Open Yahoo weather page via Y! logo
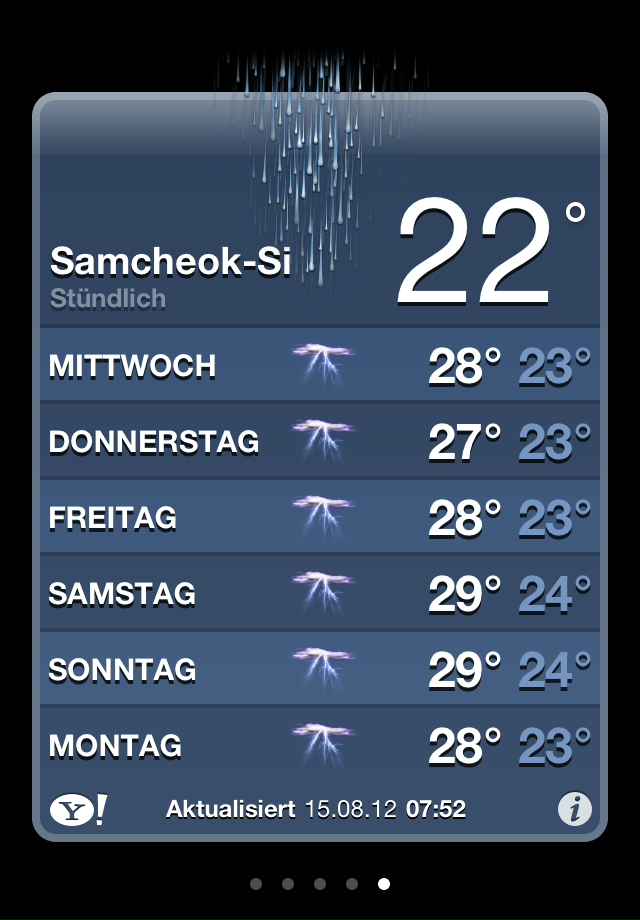Image resolution: width=640 pixels, height=920 pixels. point(77,809)
